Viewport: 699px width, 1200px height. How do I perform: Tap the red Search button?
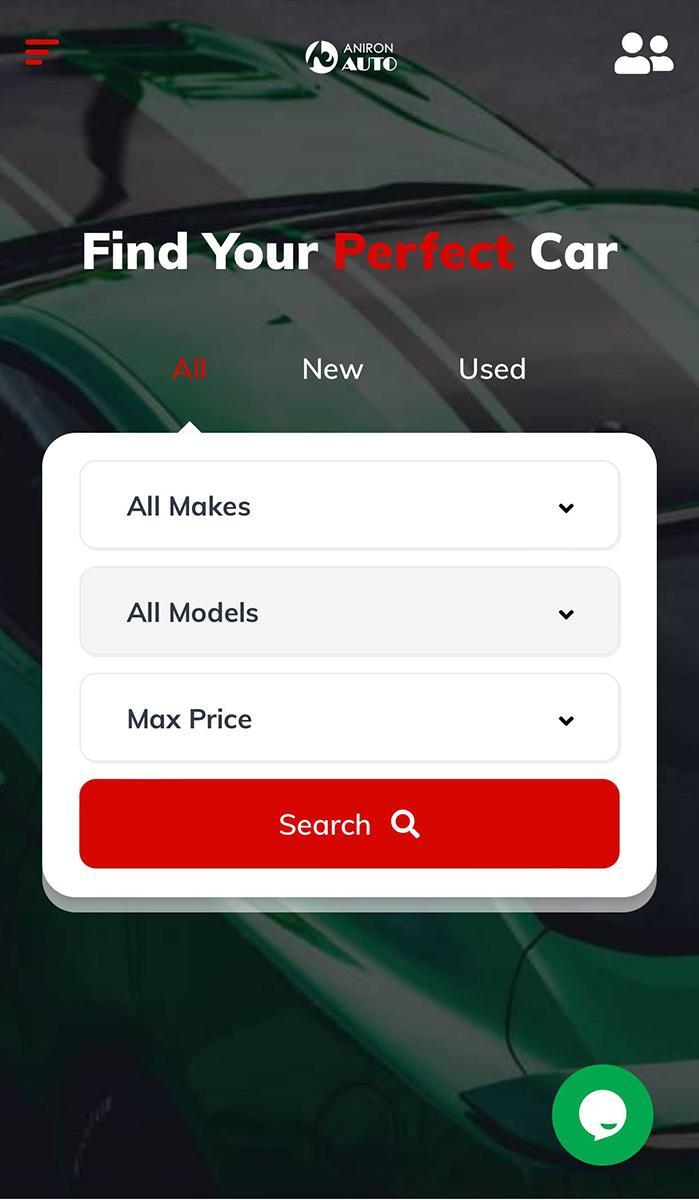pyautogui.click(x=349, y=824)
